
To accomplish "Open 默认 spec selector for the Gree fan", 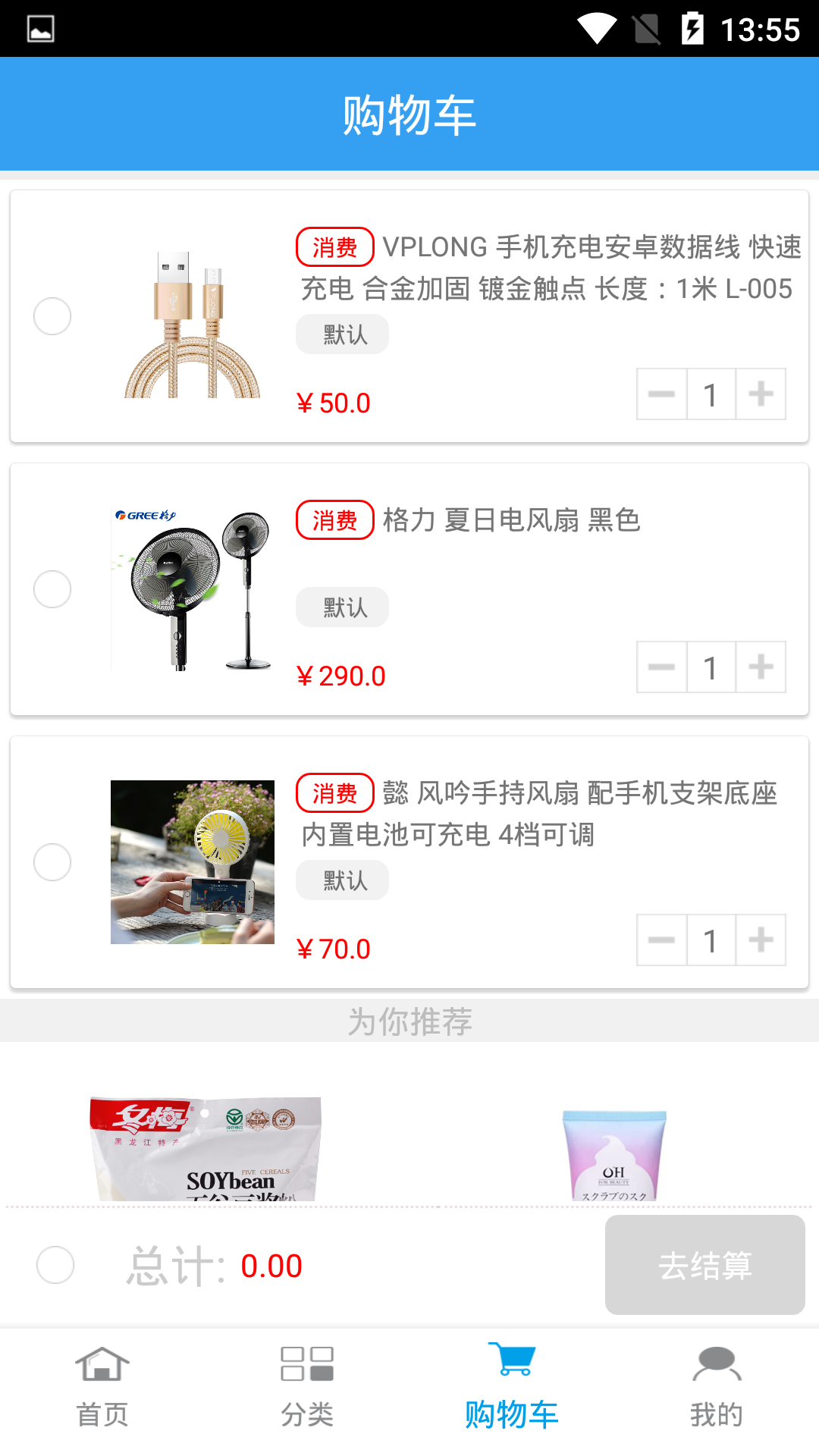I will [342, 607].
